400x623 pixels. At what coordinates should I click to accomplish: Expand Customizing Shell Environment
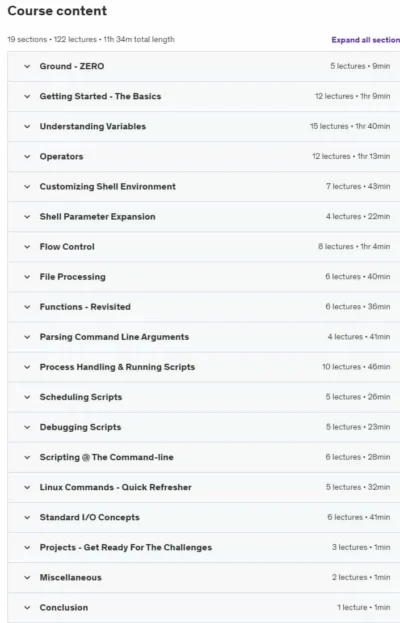pyautogui.click(x=204, y=187)
